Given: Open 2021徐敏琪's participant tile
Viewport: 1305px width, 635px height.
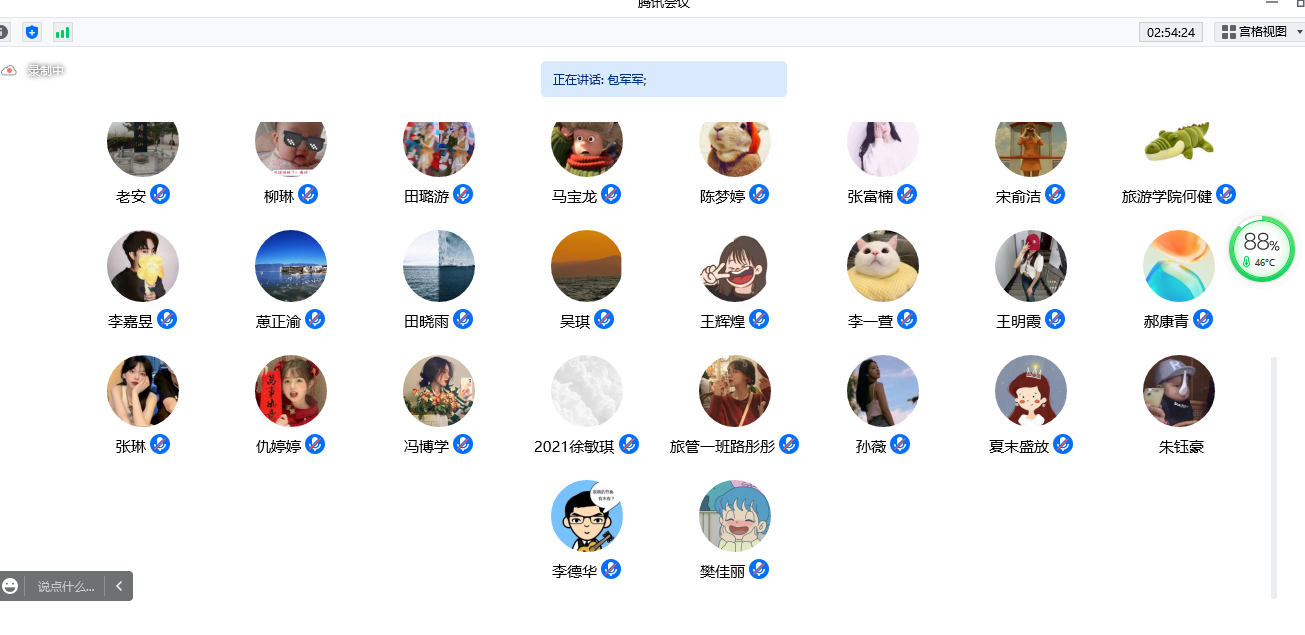Looking at the screenshot, I should click(586, 391).
